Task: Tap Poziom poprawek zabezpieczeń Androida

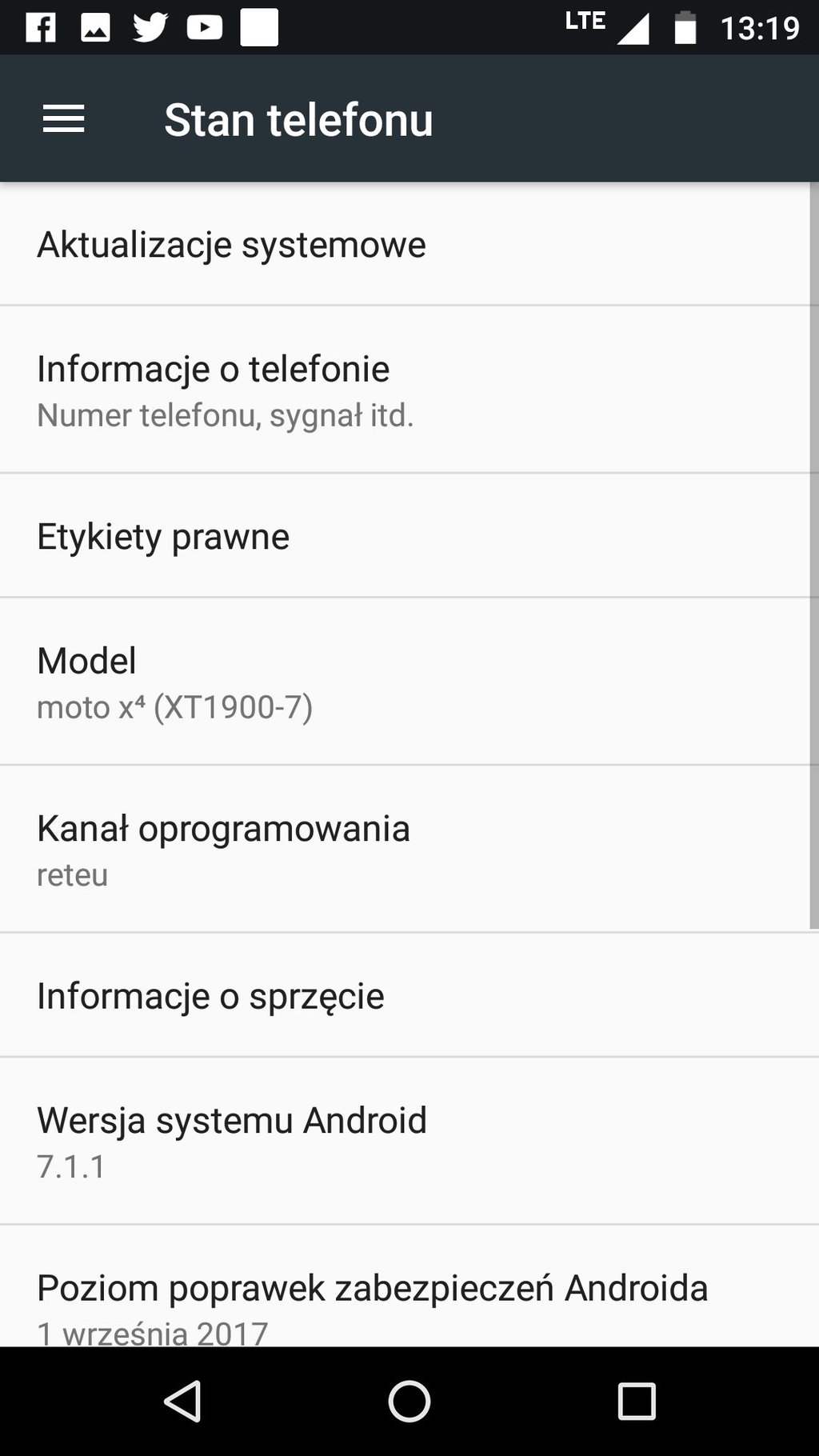Action: (x=409, y=1286)
